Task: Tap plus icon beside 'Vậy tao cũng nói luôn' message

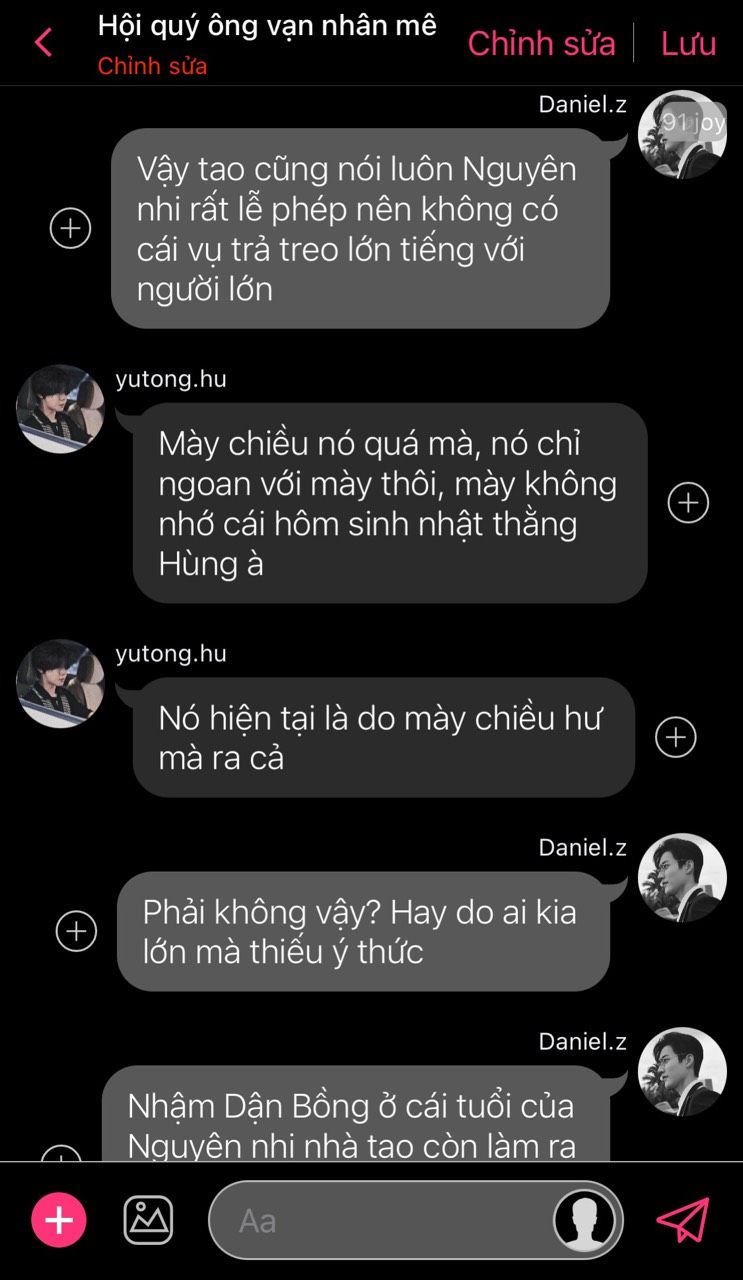Action: [x=70, y=228]
